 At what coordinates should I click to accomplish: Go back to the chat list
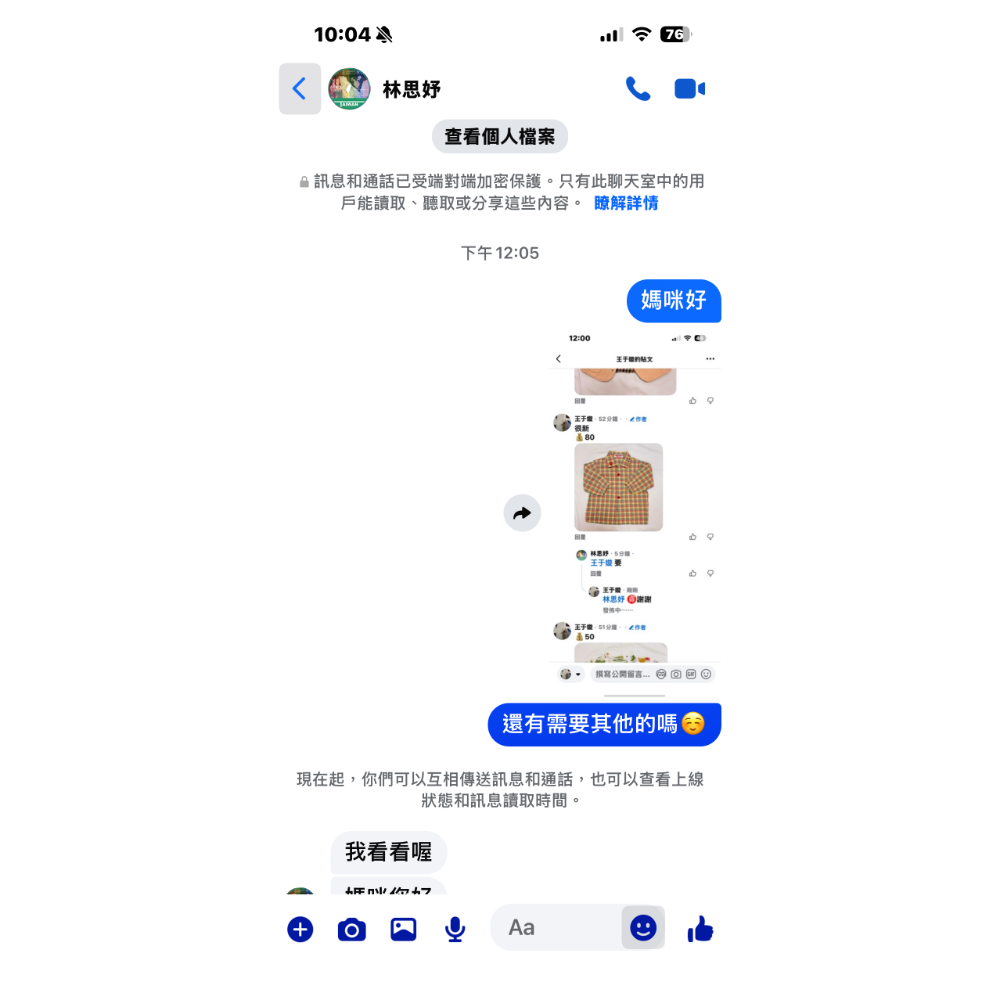(x=300, y=89)
